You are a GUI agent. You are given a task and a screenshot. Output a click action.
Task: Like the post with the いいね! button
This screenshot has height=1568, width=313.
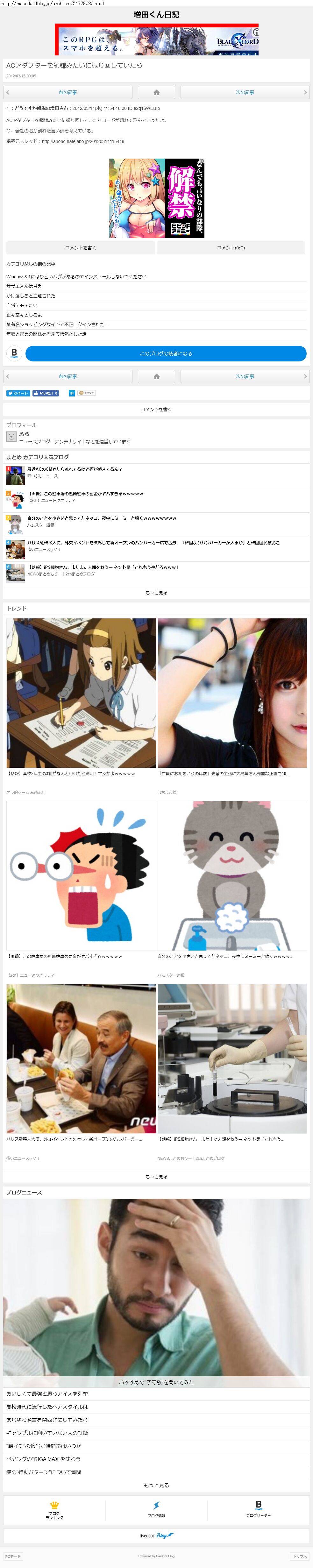point(46,393)
